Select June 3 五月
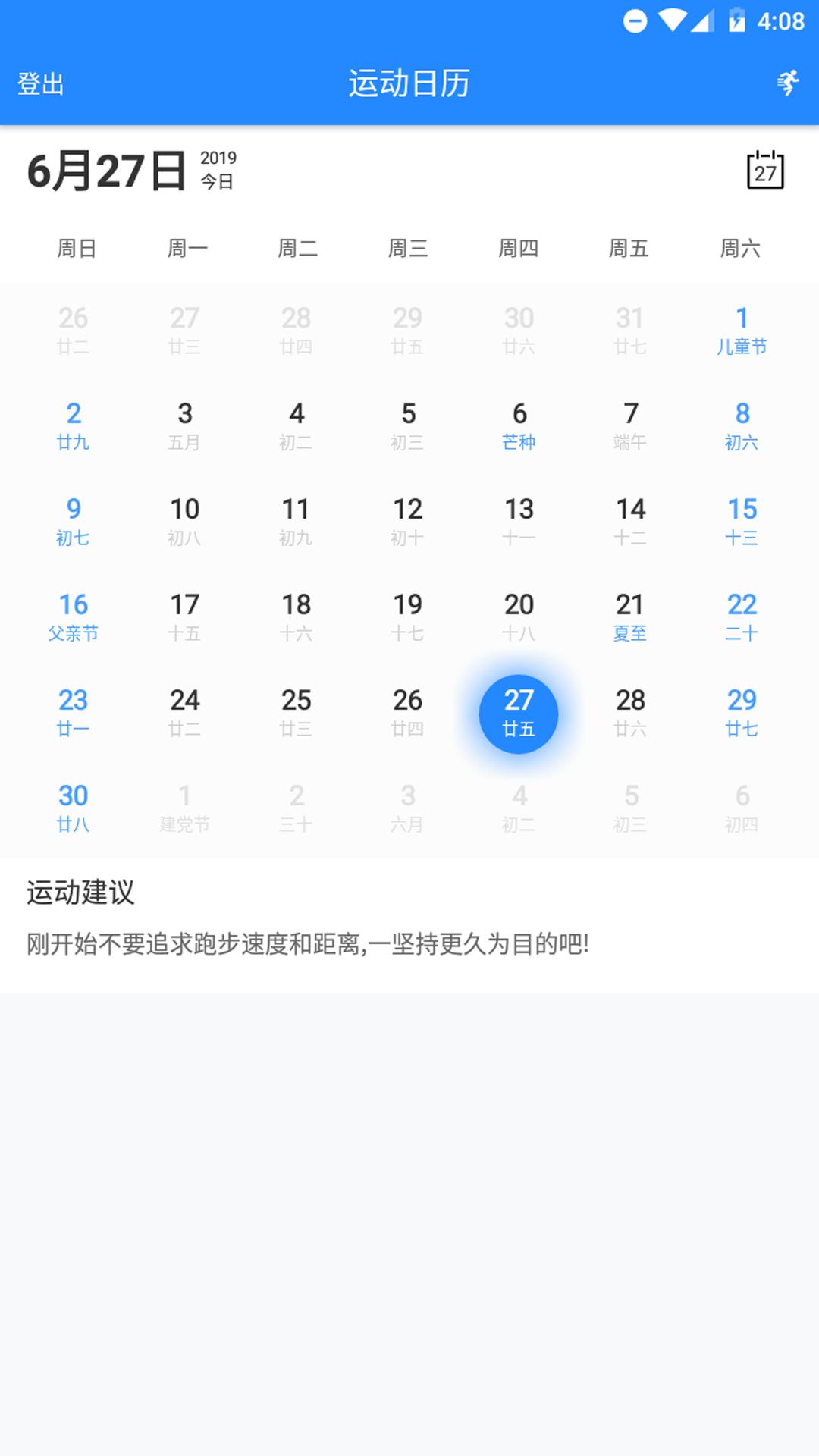The image size is (819, 1456). 184,425
